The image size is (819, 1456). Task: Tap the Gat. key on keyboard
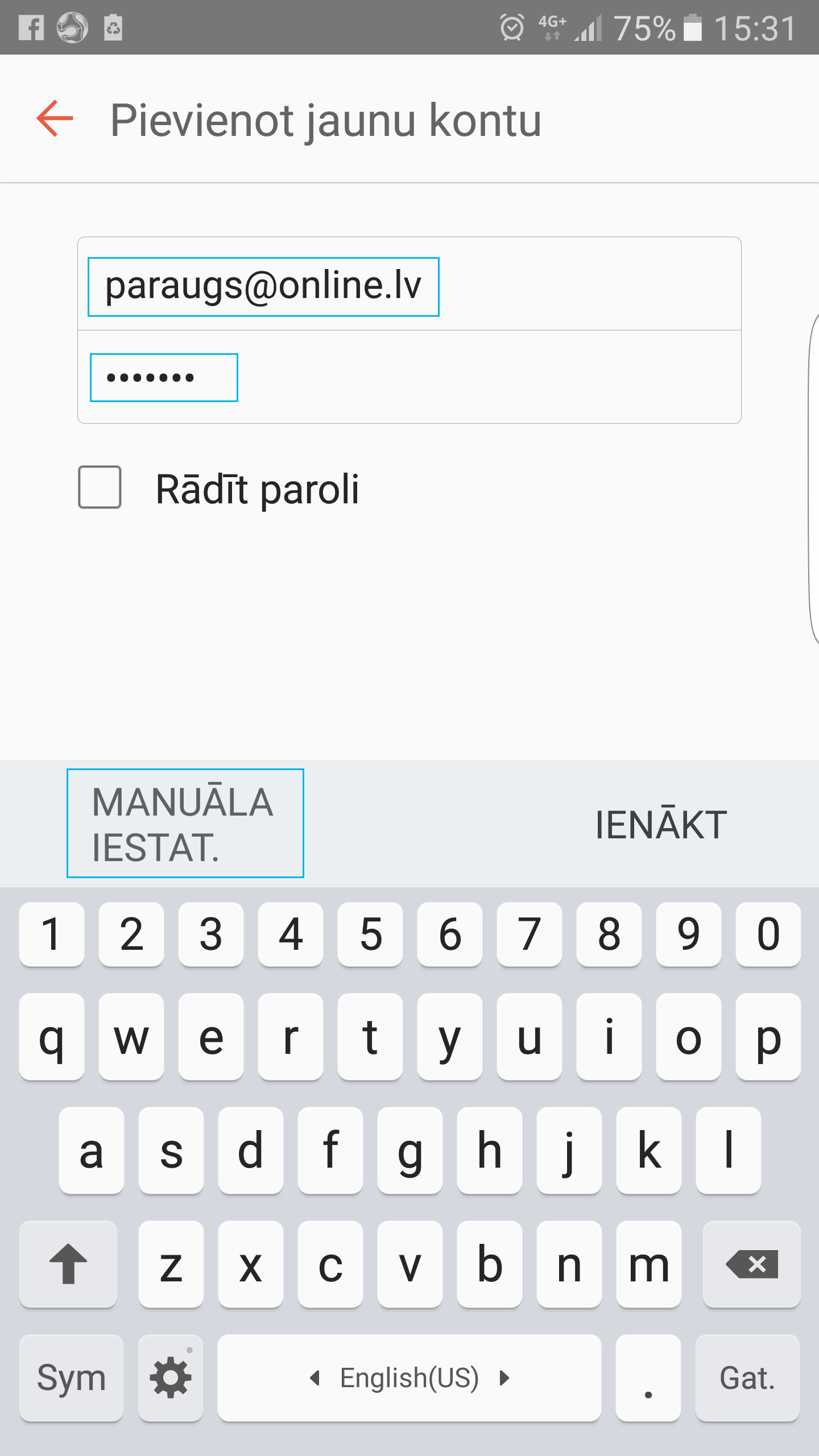[747, 1378]
